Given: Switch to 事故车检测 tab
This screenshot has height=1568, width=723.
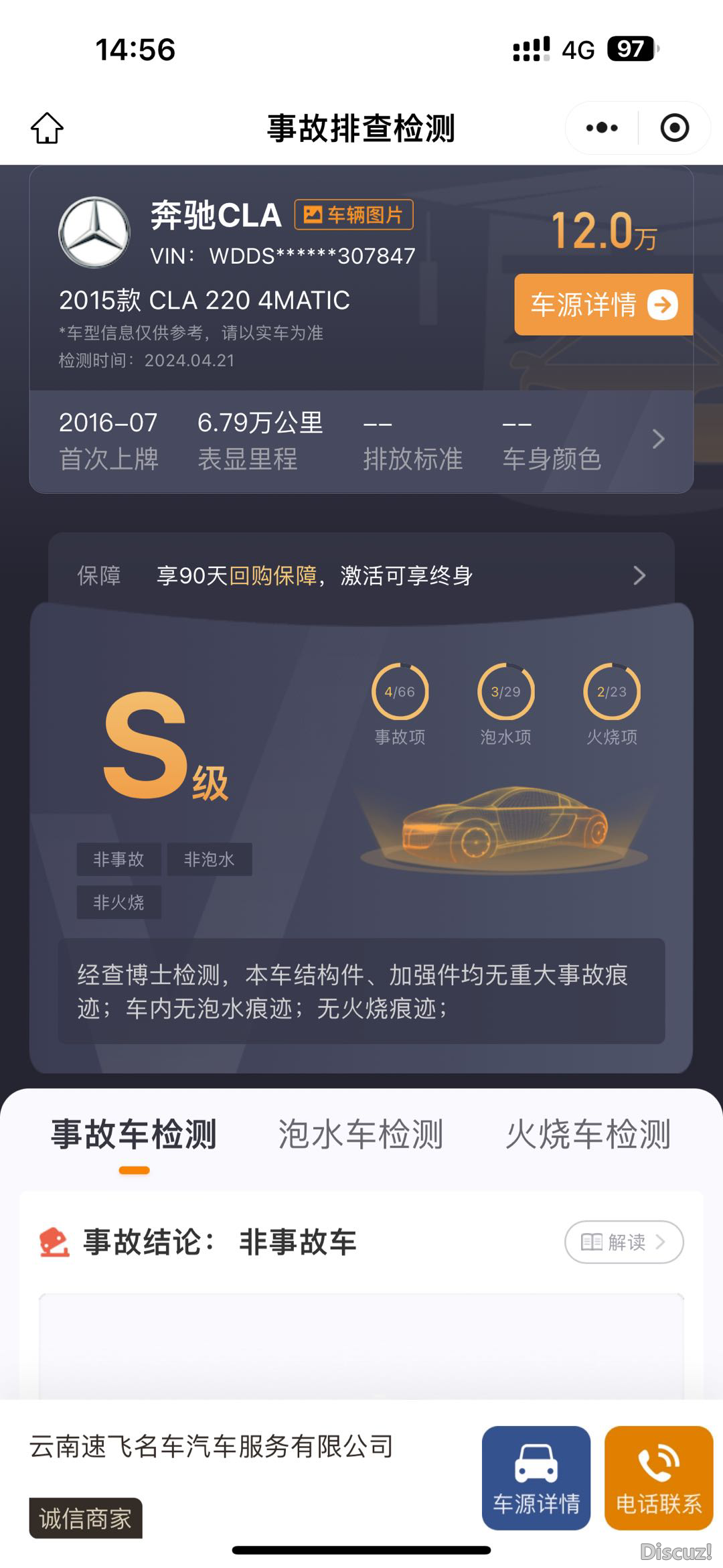Looking at the screenshot, I should (134, 1135).
